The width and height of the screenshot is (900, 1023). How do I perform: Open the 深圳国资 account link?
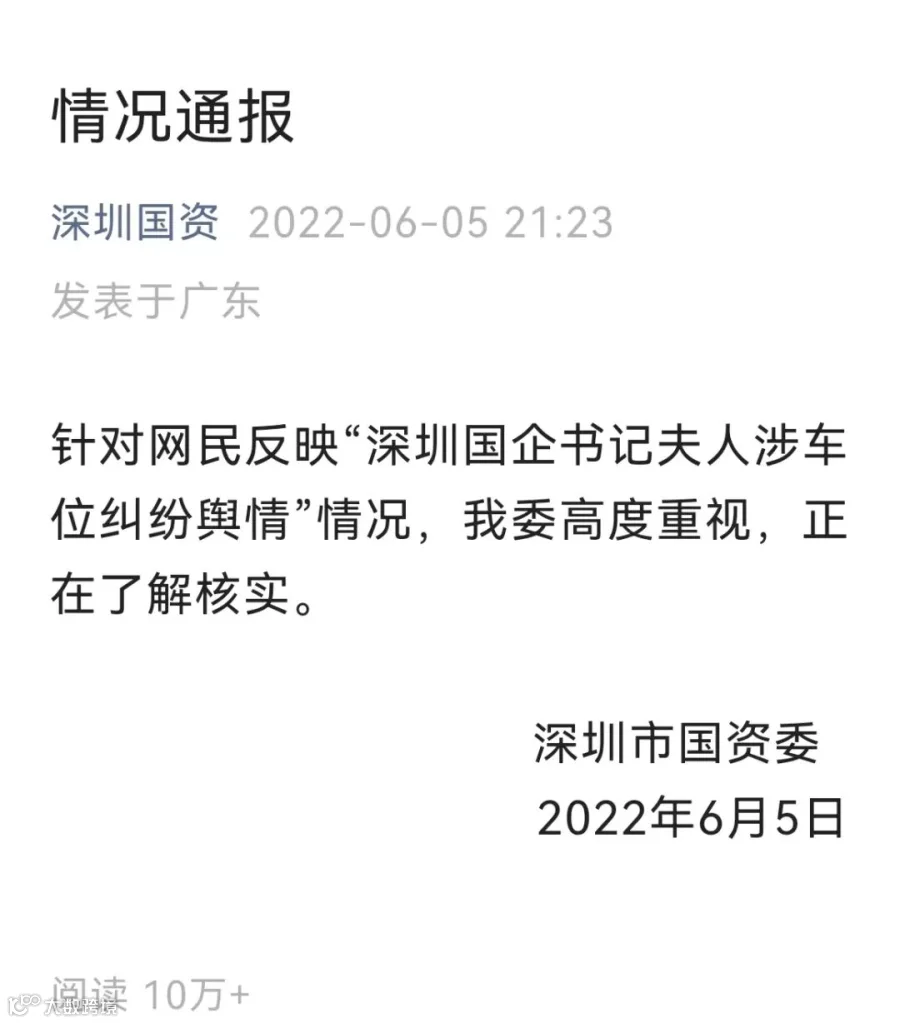click(135, 222)
